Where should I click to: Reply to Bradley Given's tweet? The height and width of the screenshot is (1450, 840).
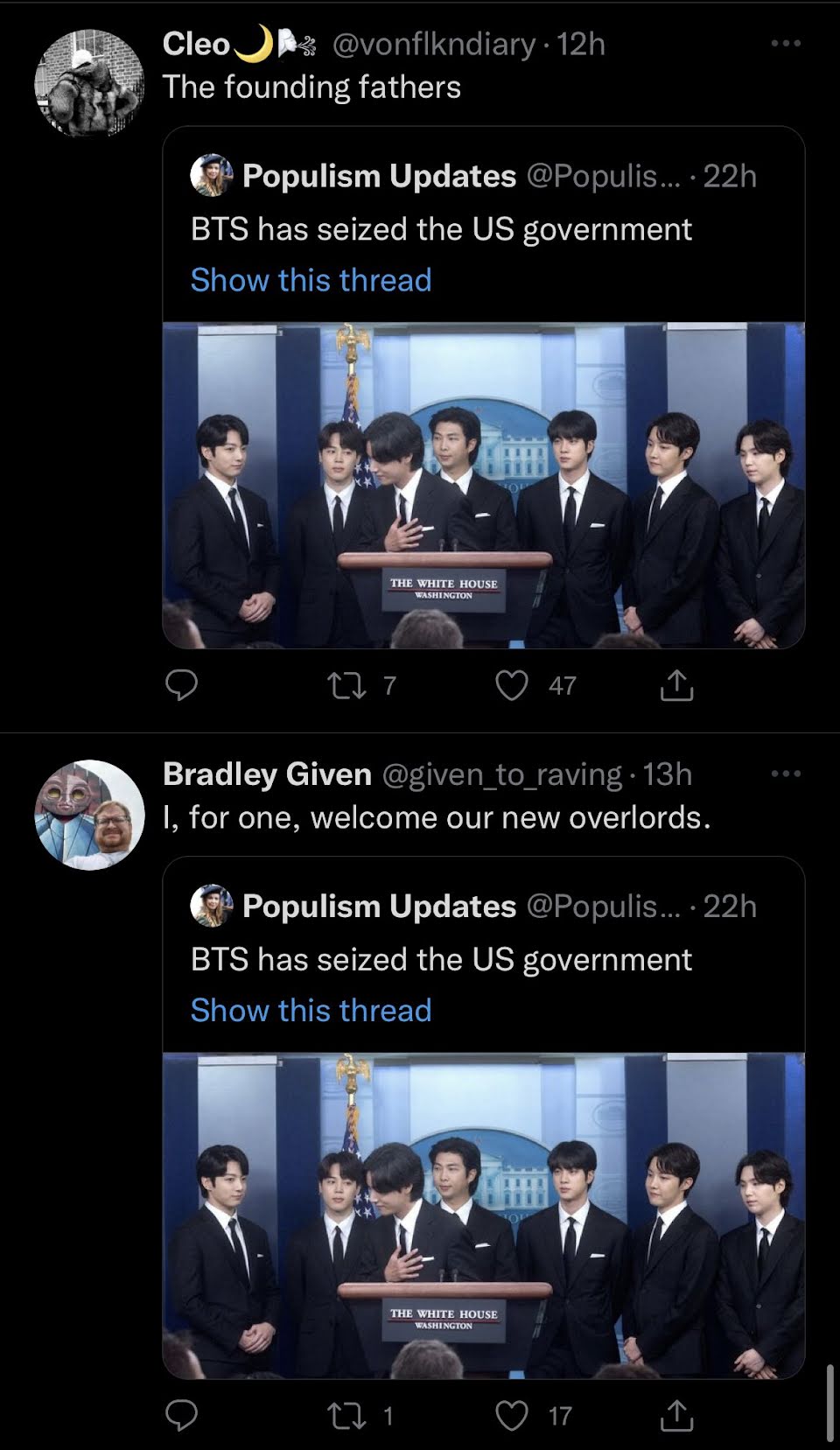click(181, 1416)
